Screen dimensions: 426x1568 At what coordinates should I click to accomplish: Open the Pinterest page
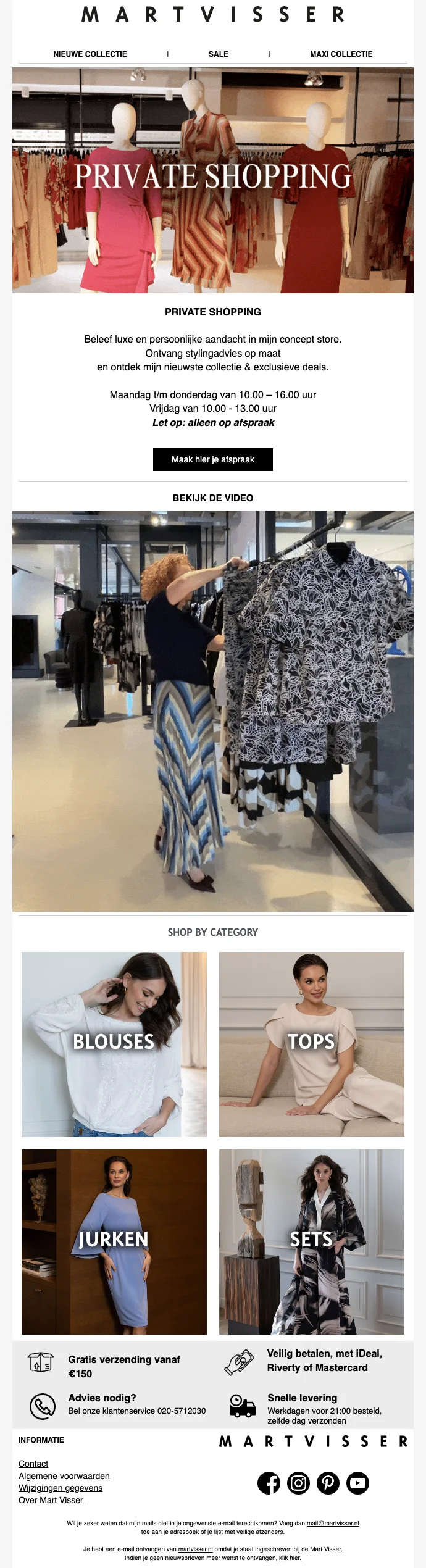click(x=328, y=1483)
